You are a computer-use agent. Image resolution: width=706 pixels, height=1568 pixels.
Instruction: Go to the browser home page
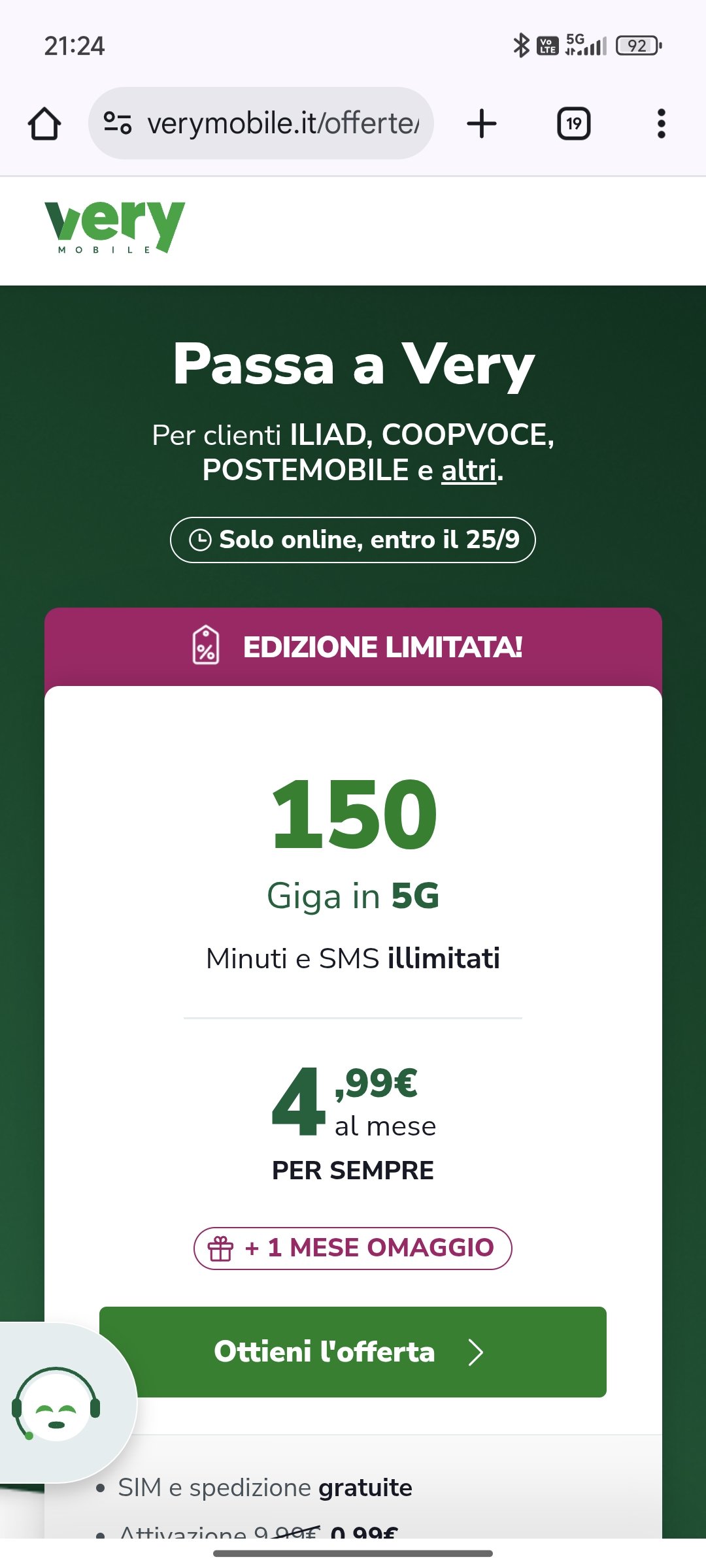click(44, 123)
